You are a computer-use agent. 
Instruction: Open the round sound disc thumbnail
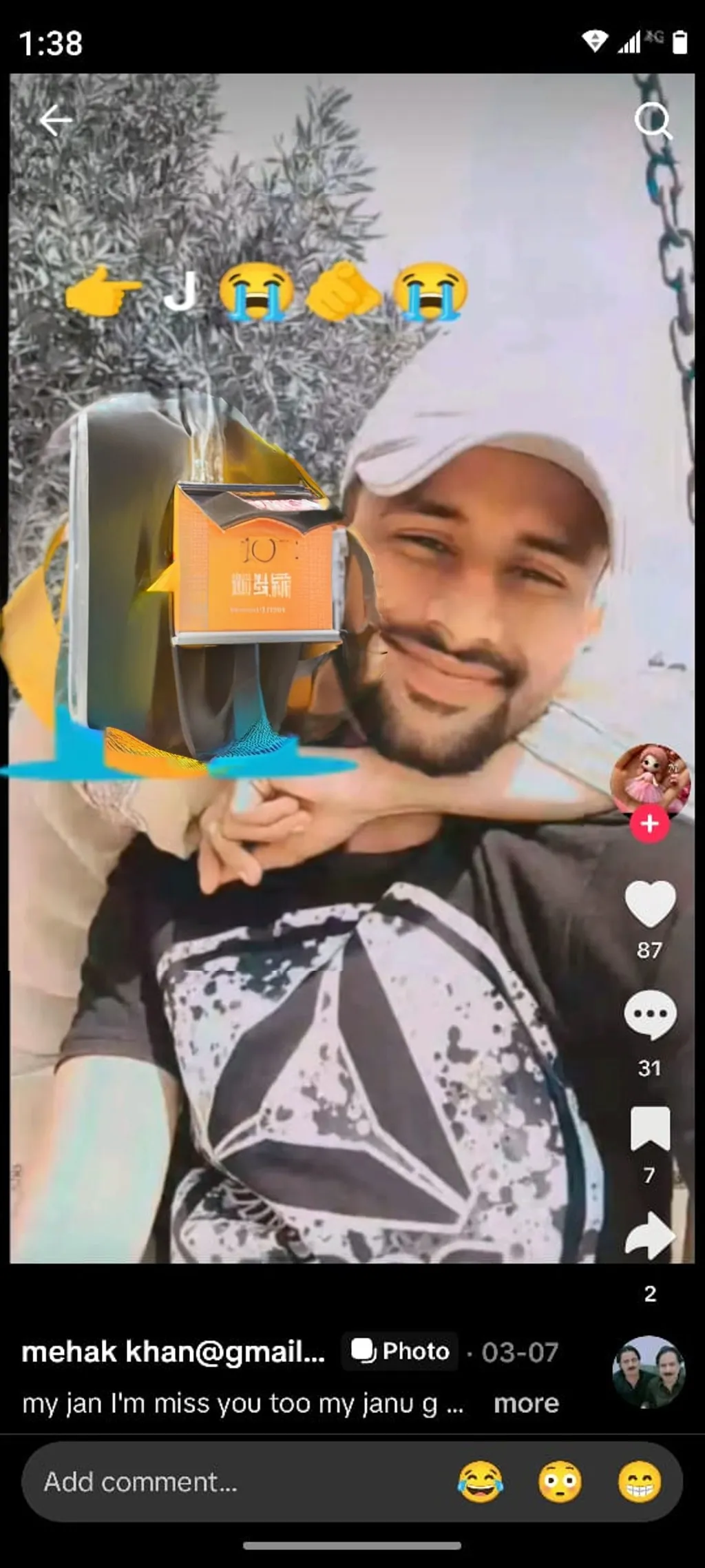[649, 1372]
